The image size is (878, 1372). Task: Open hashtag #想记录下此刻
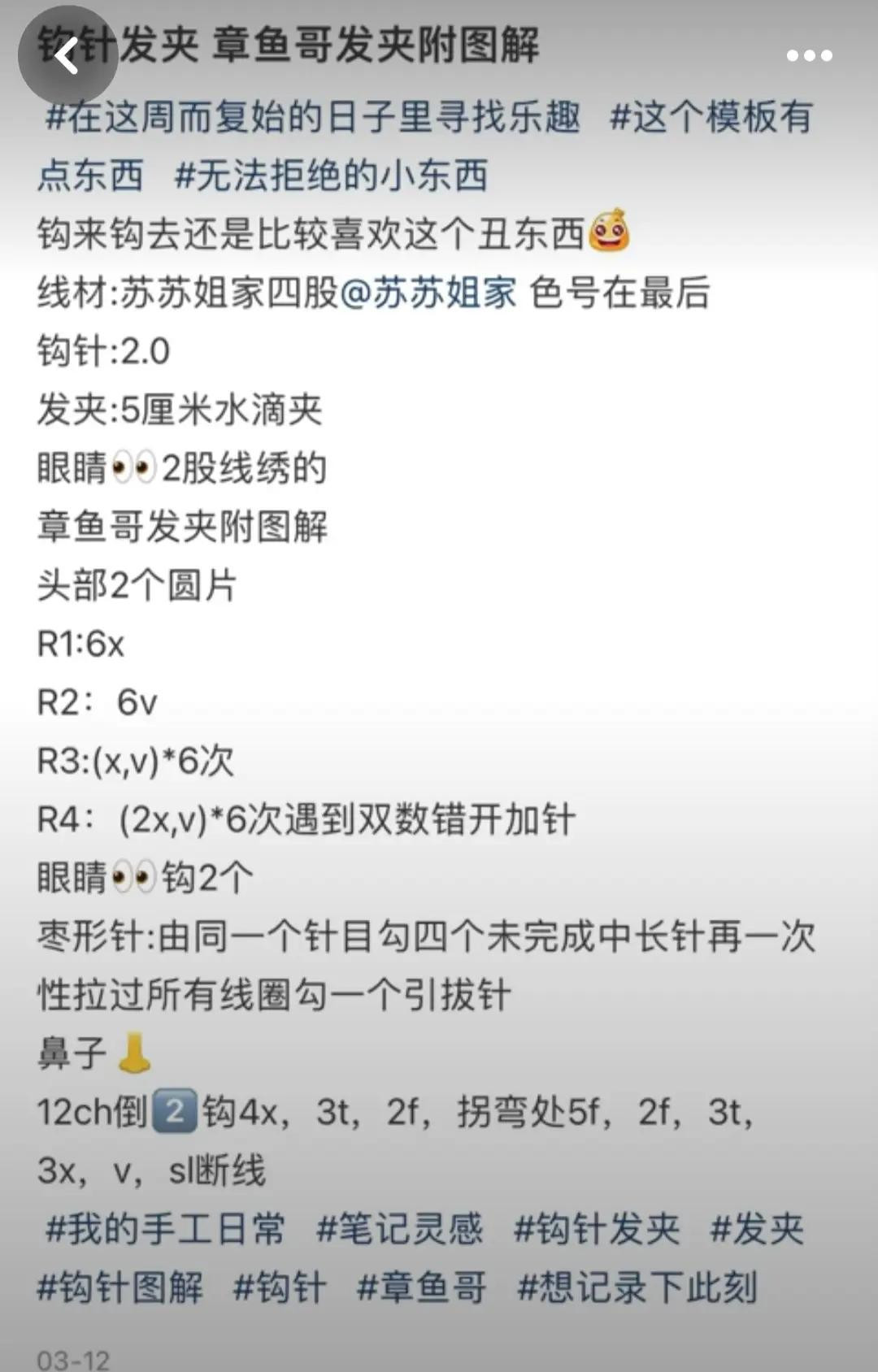(x=637, y=1287)
